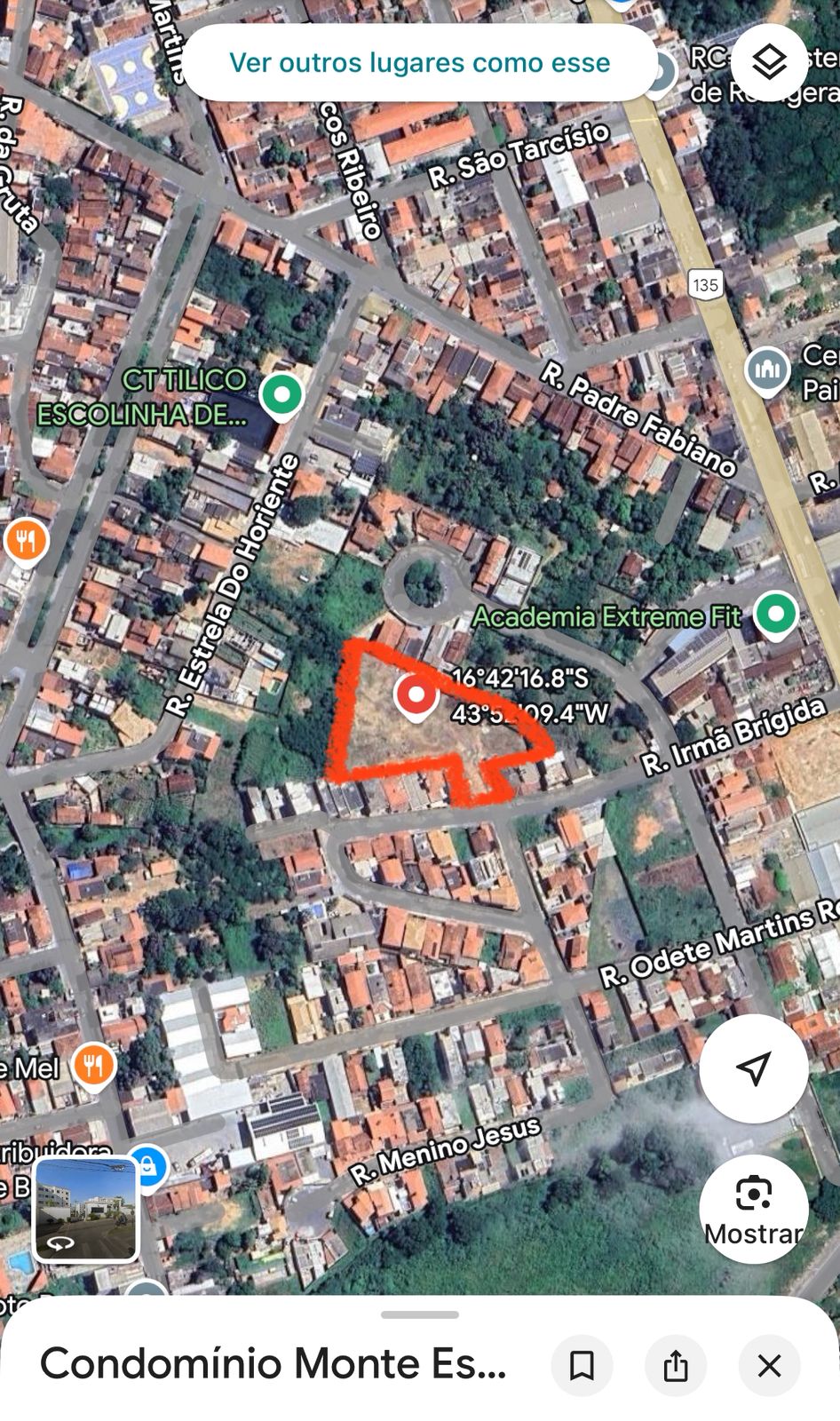This screenshot has width=840, height=1421.
Task: Save Condomínio Monte Es... with bookmark icon
Action: pos(582,1365)
